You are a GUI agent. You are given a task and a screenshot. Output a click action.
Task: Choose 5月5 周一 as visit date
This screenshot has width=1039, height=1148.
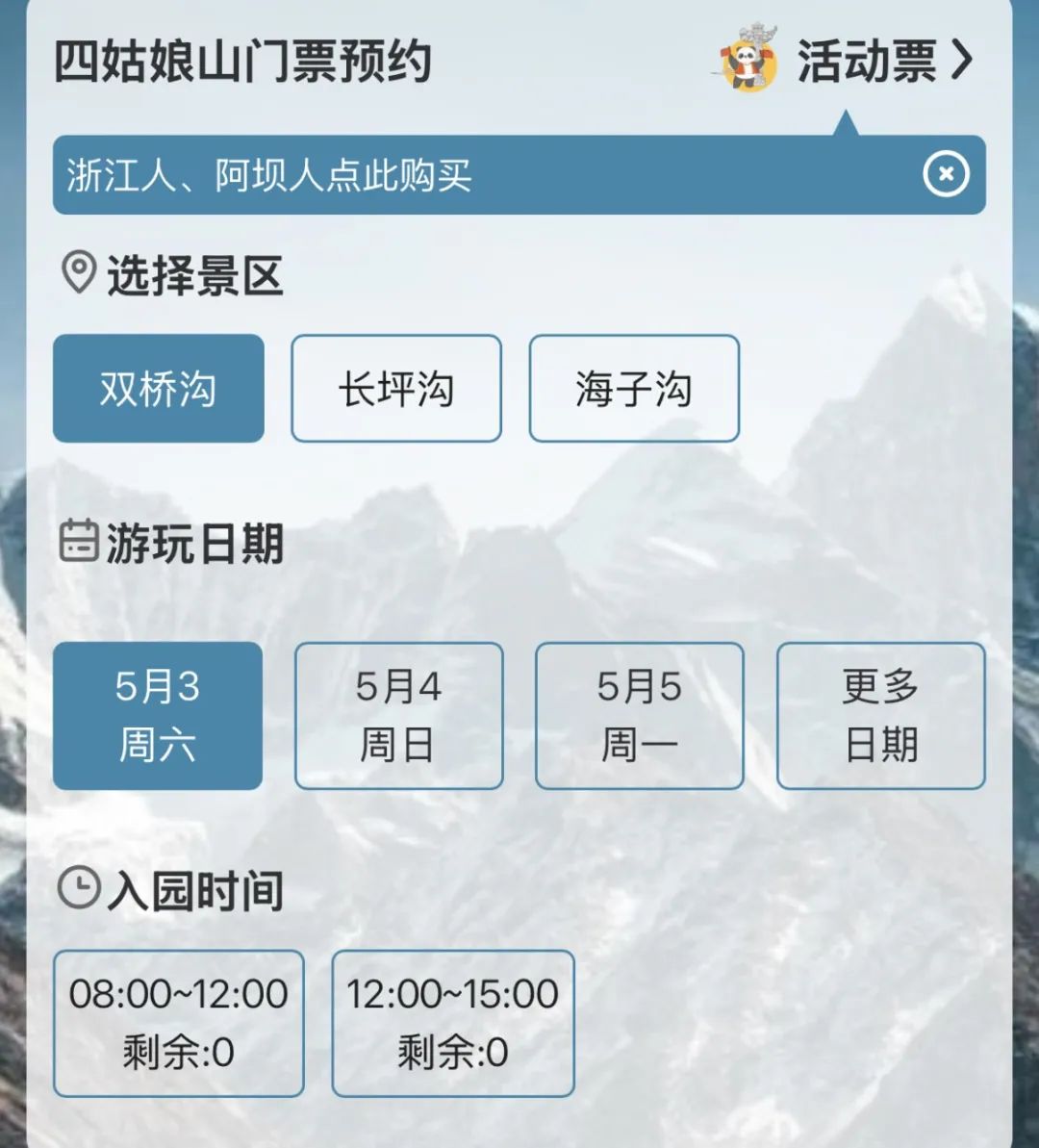(640, 716)
